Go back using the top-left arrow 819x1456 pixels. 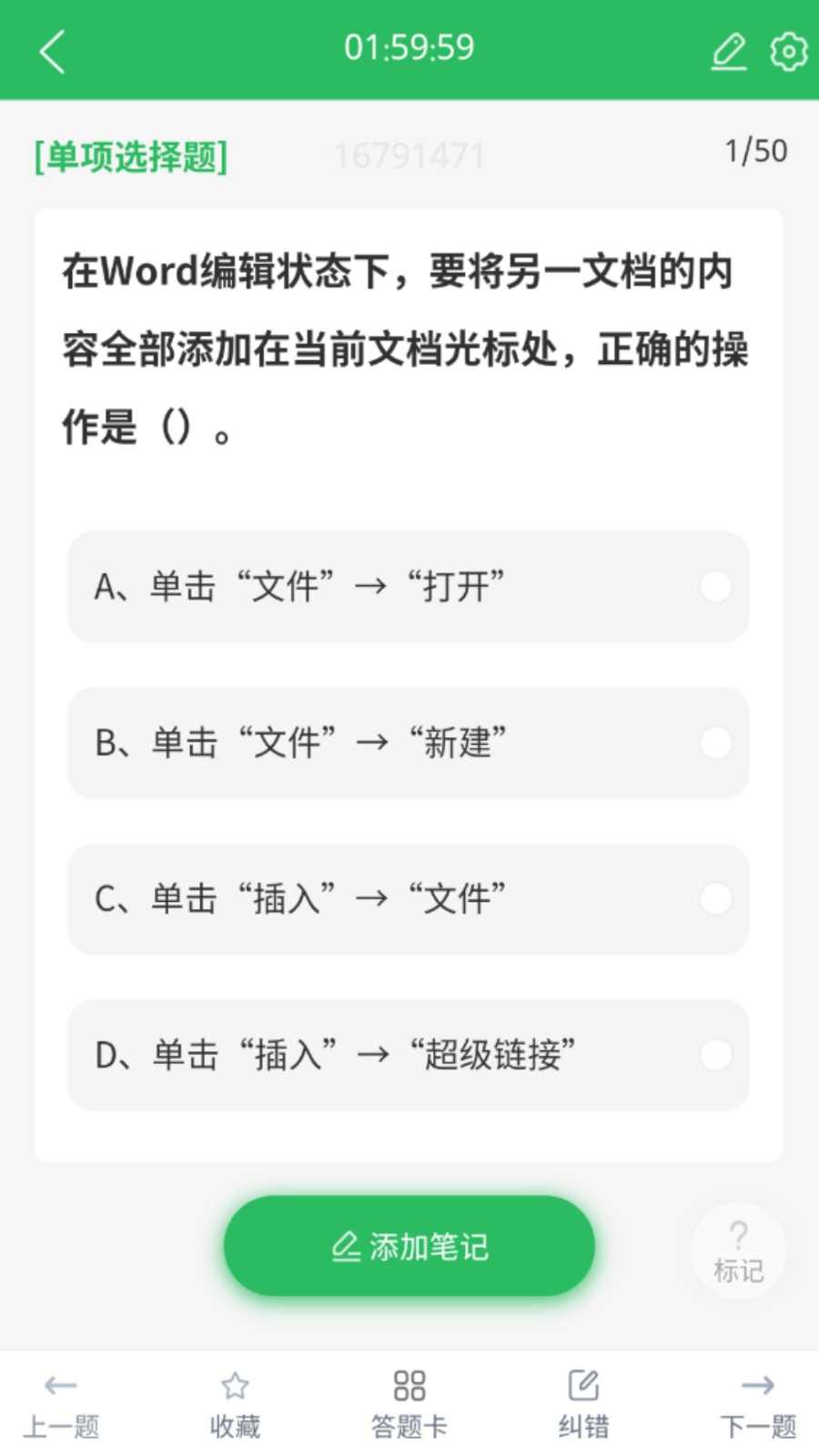coord(53,51)
